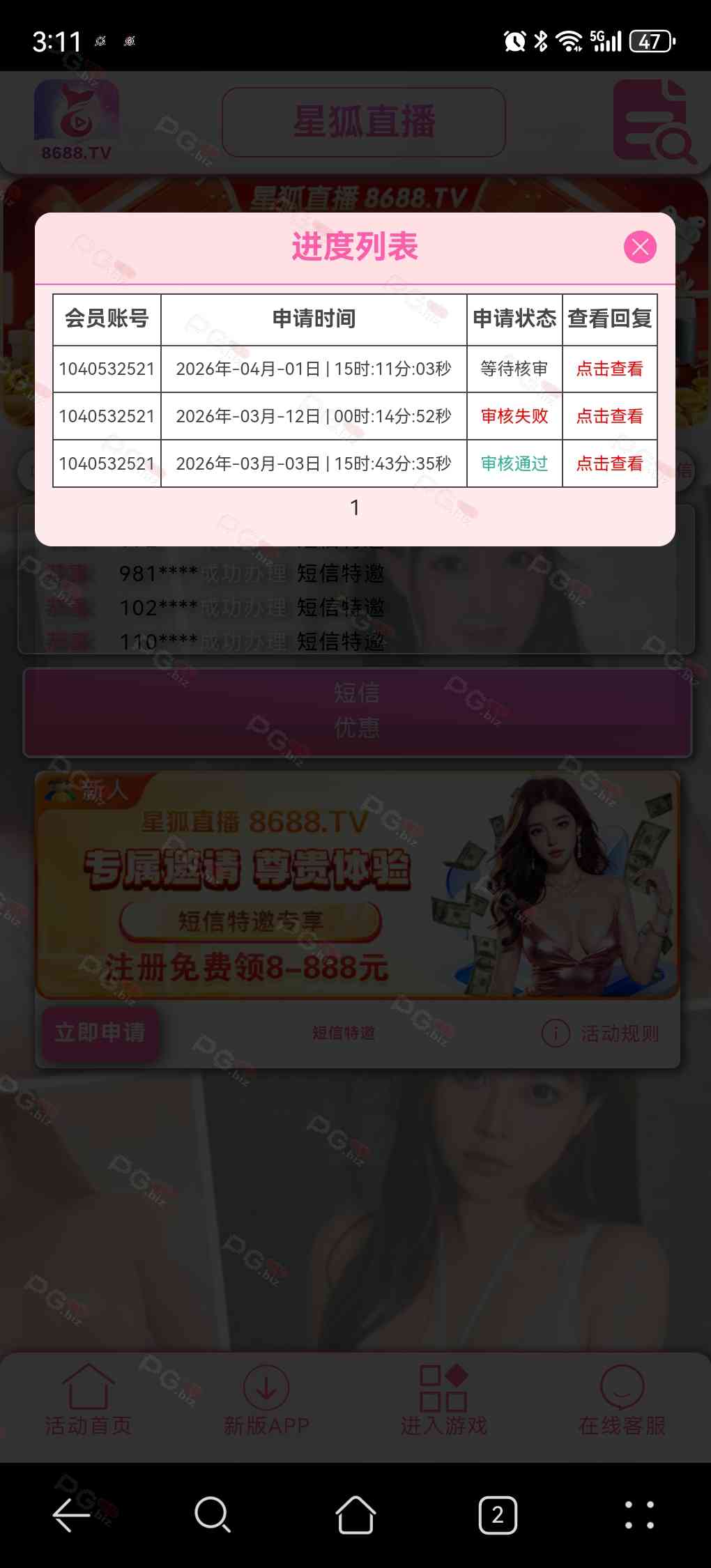Viewport: 711px width, 1568px height.
Task: Tap 点击查看 for the 审核失败 application
Action: pyautogui.click(x=609, y=416)
